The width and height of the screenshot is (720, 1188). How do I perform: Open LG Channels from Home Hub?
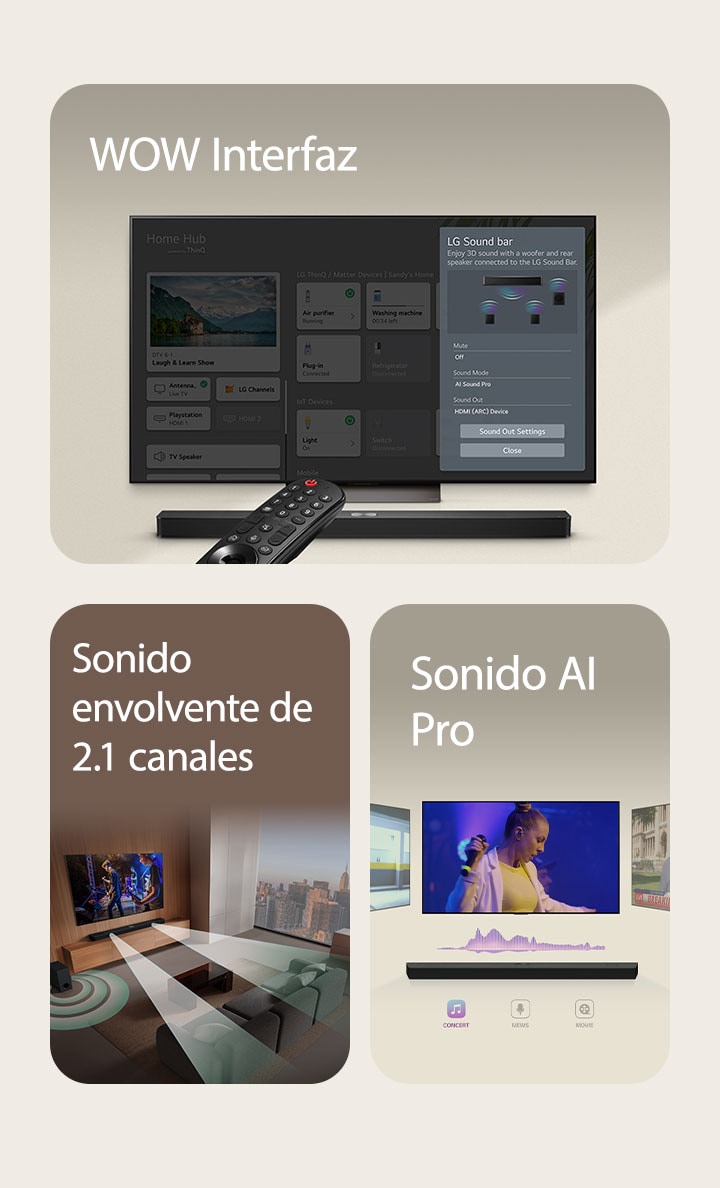point(248,389)
